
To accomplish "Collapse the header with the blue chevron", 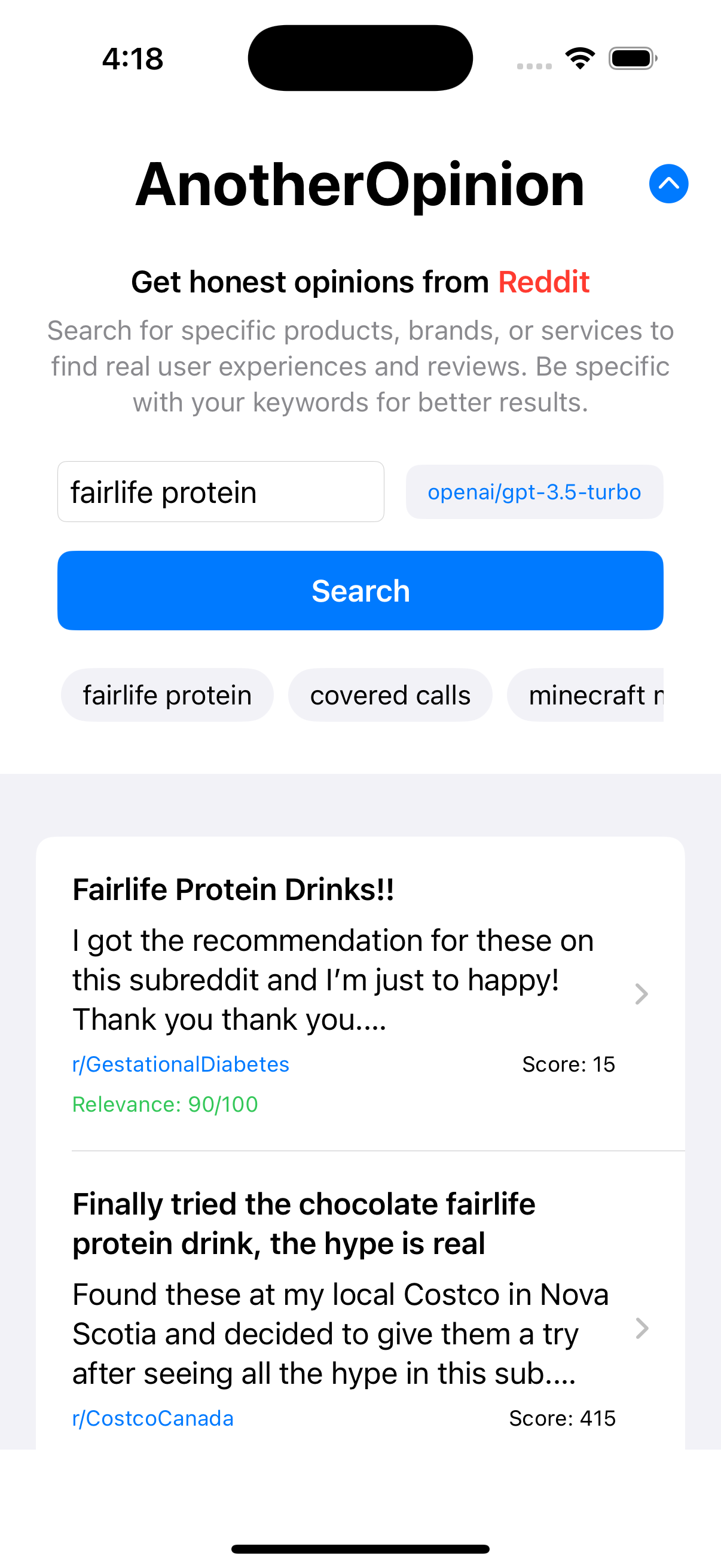I will point(668,184).
